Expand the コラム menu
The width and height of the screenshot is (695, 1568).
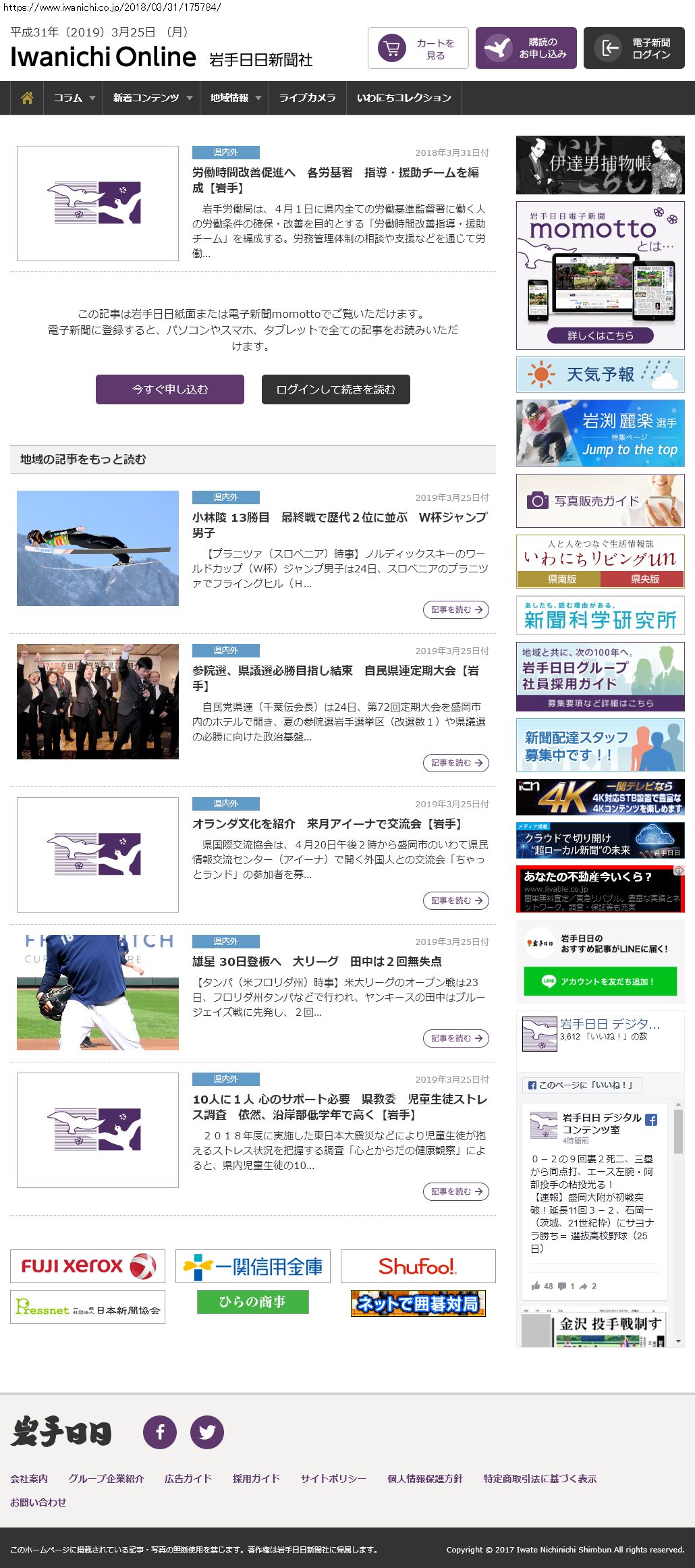click(x=74, y=98)
